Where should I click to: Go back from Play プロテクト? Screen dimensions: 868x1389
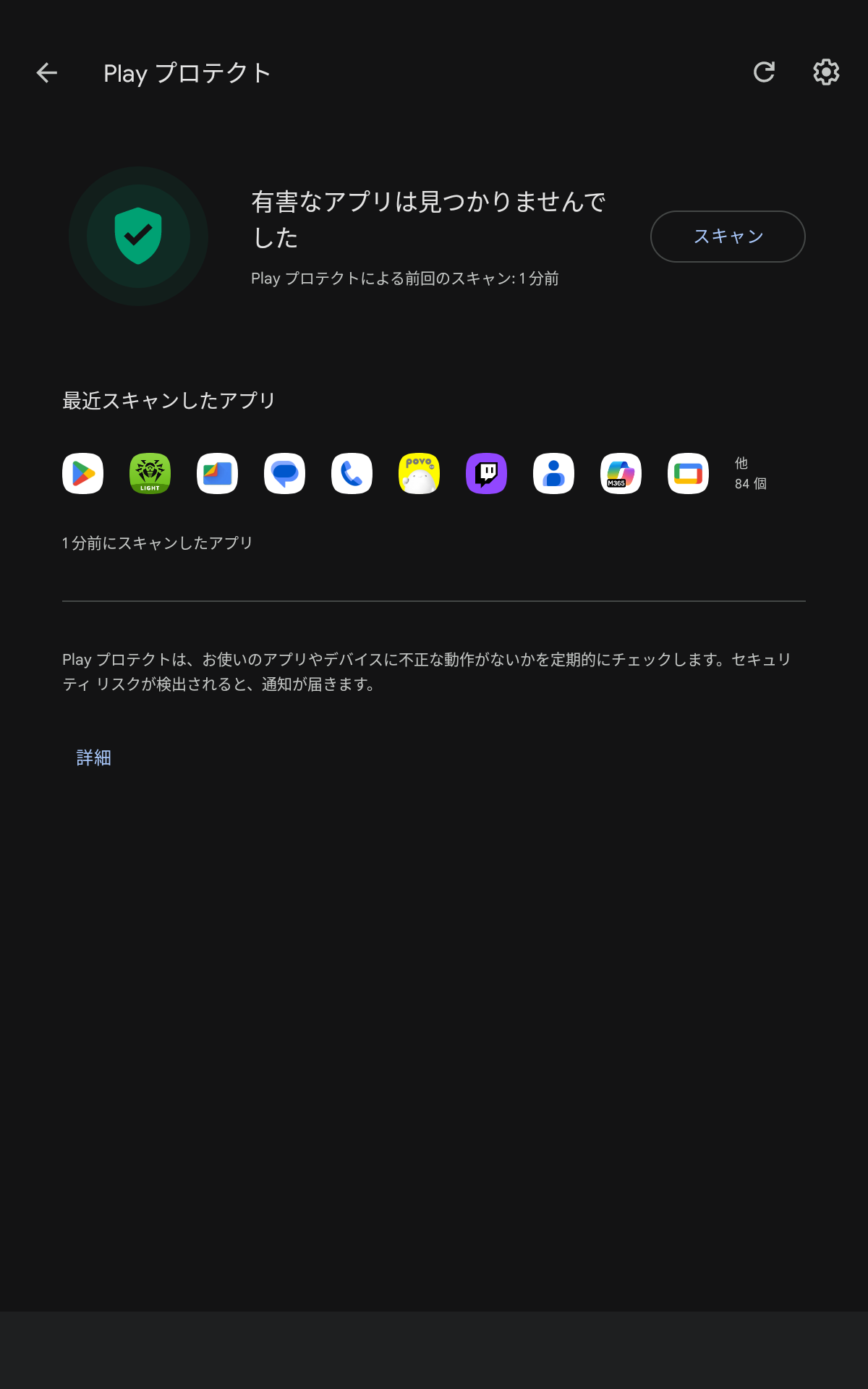pyautogui.click(x=47, y=72)
